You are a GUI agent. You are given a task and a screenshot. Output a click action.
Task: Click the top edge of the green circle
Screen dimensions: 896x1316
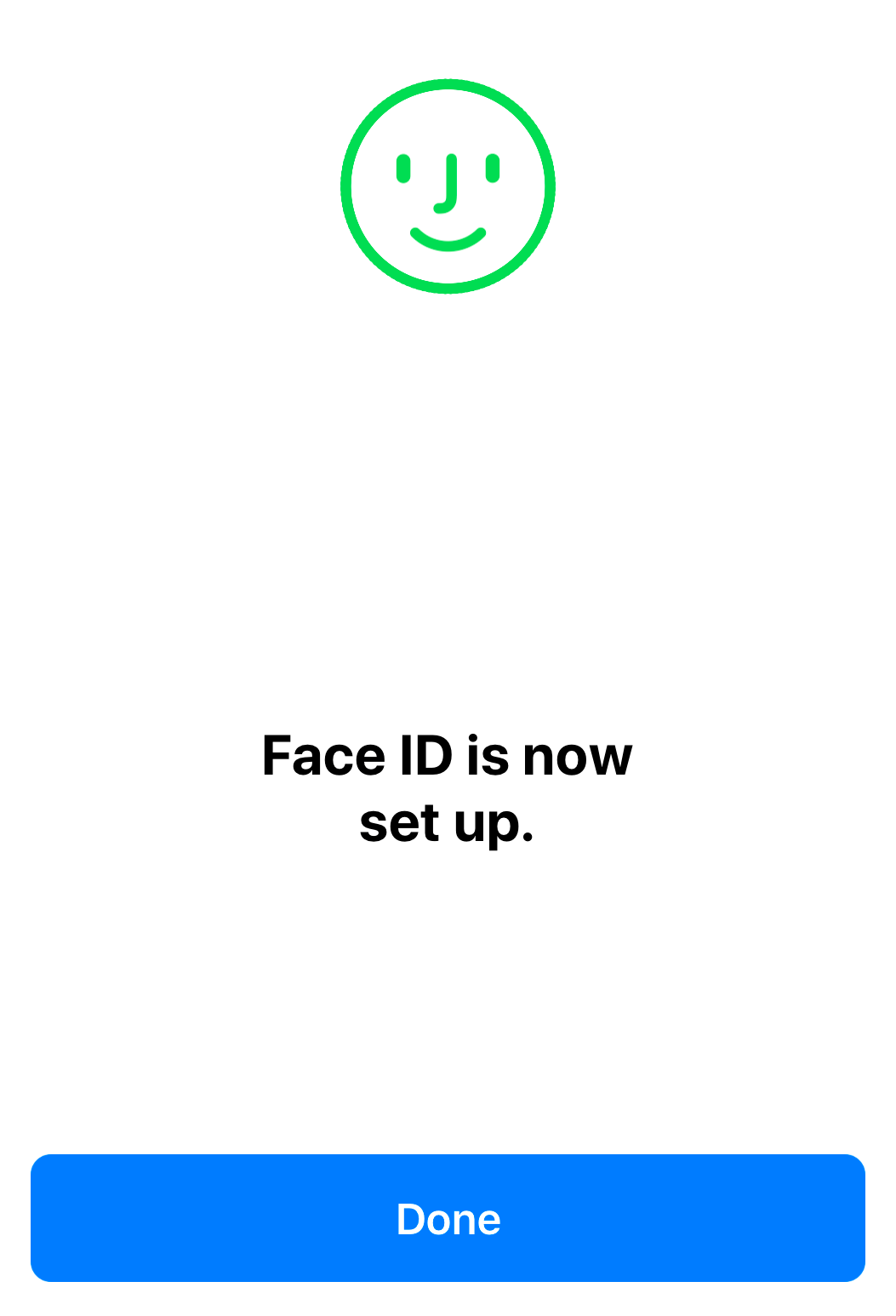pyautogui.click(x=448, y=83)
